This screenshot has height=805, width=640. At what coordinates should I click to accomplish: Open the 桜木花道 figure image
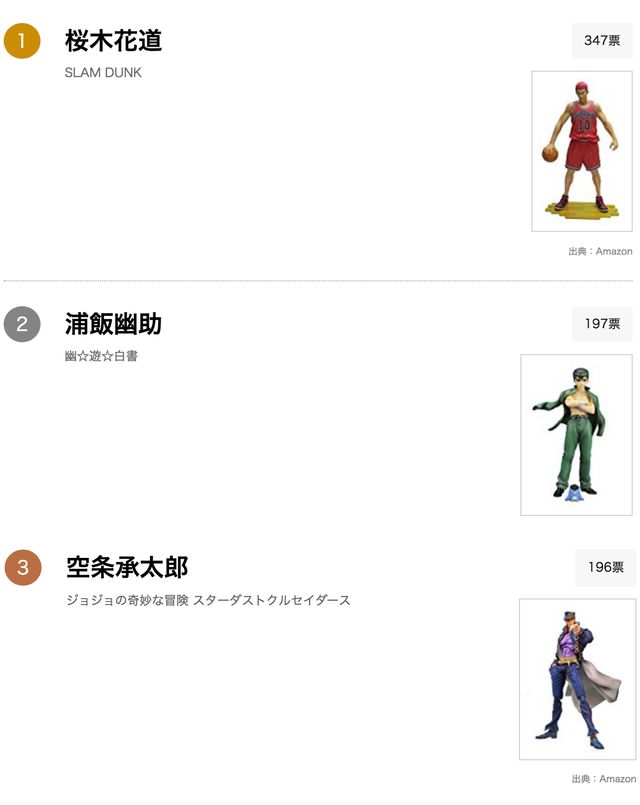[x=581, y=151]
